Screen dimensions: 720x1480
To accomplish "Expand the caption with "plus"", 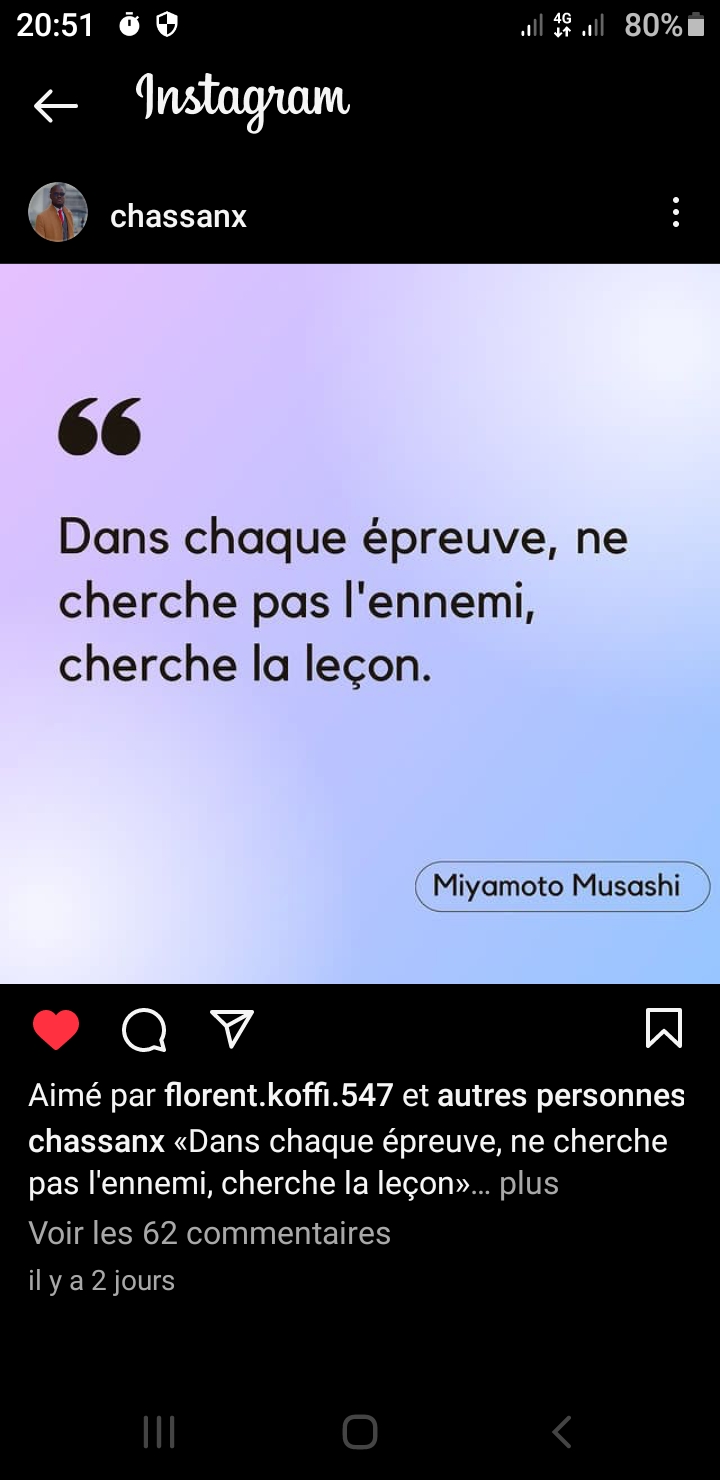I will click(529, 1184).
